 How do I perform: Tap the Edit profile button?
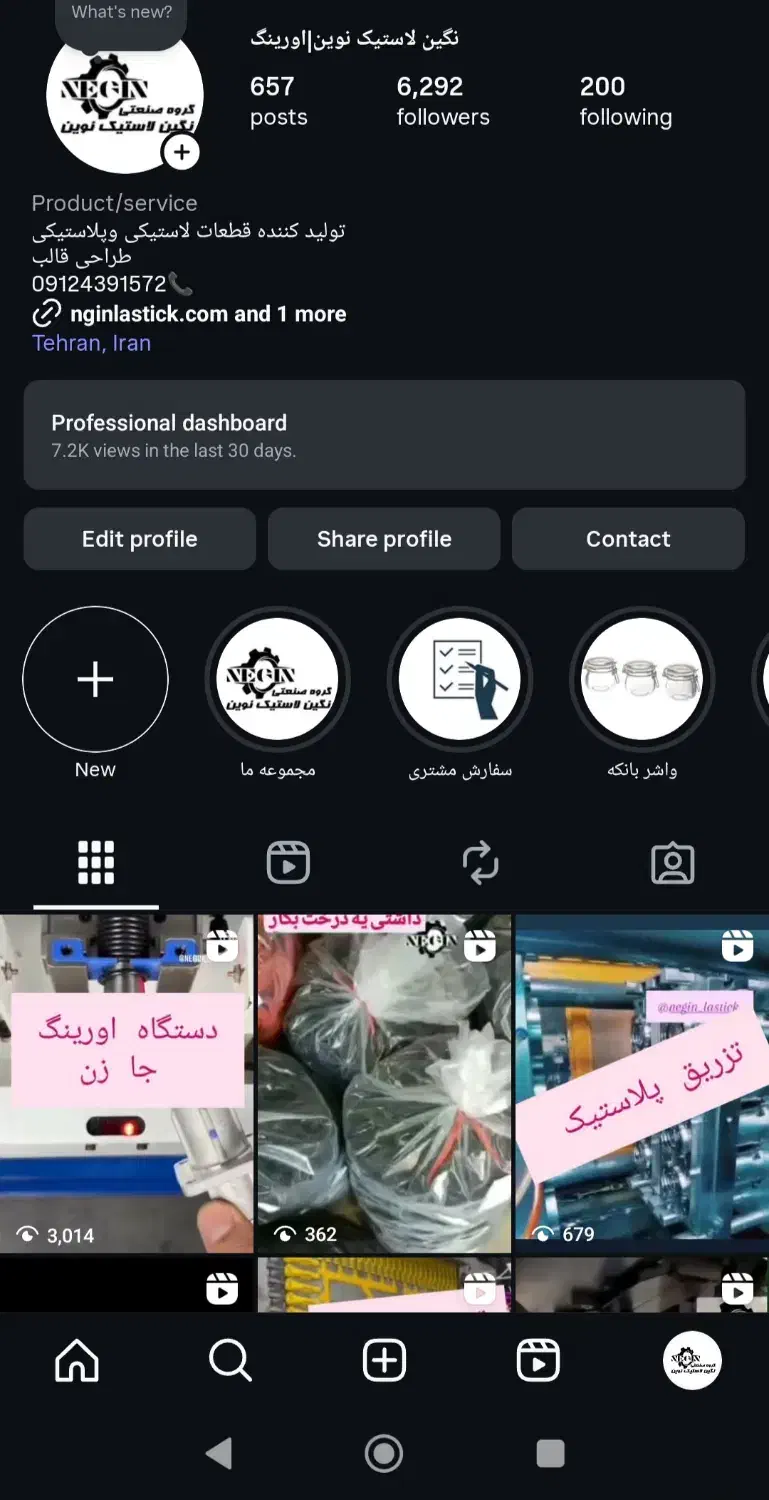point(139,538)
